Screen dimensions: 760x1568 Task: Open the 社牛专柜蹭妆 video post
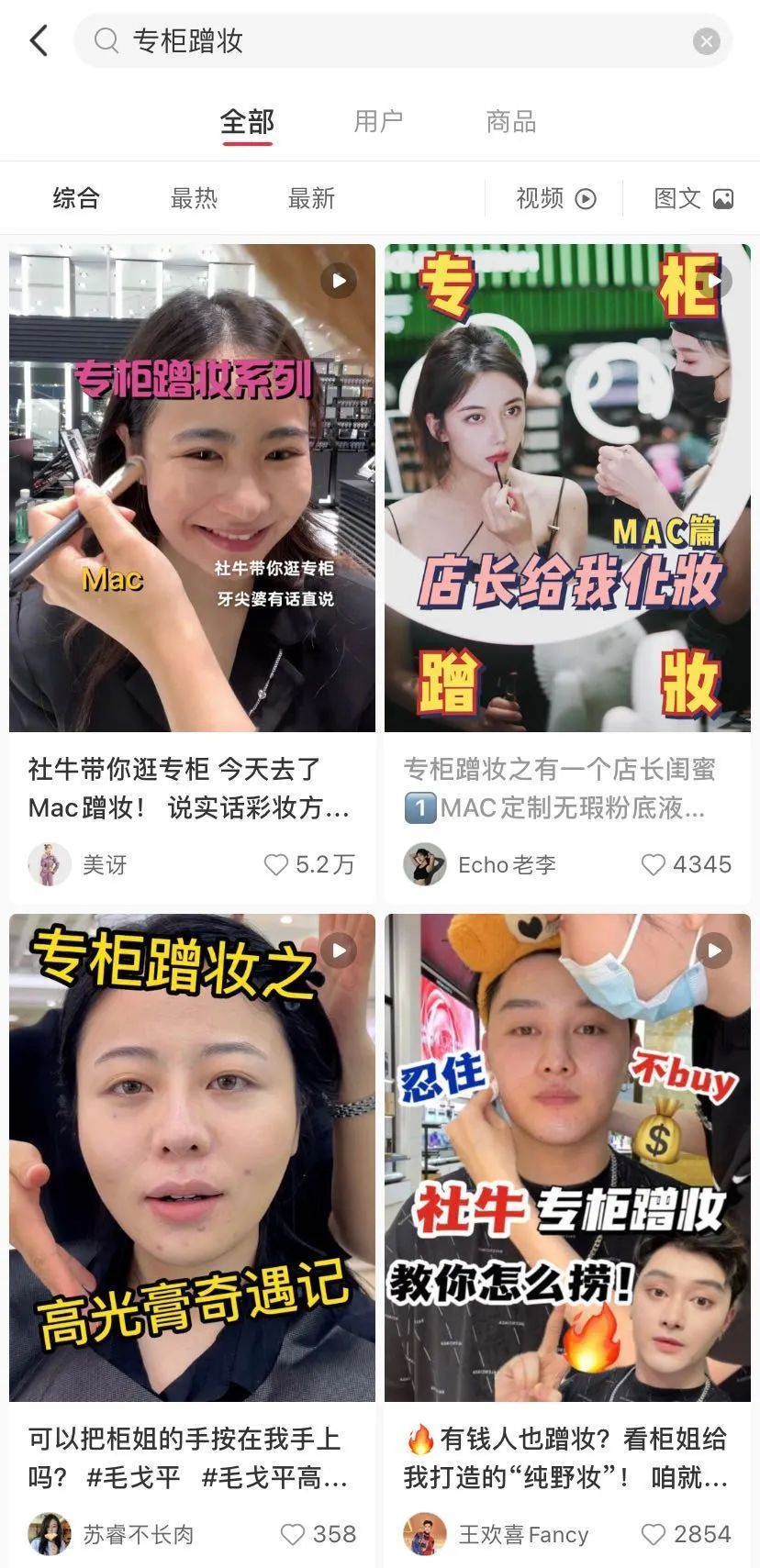(x=567, y=1157)
